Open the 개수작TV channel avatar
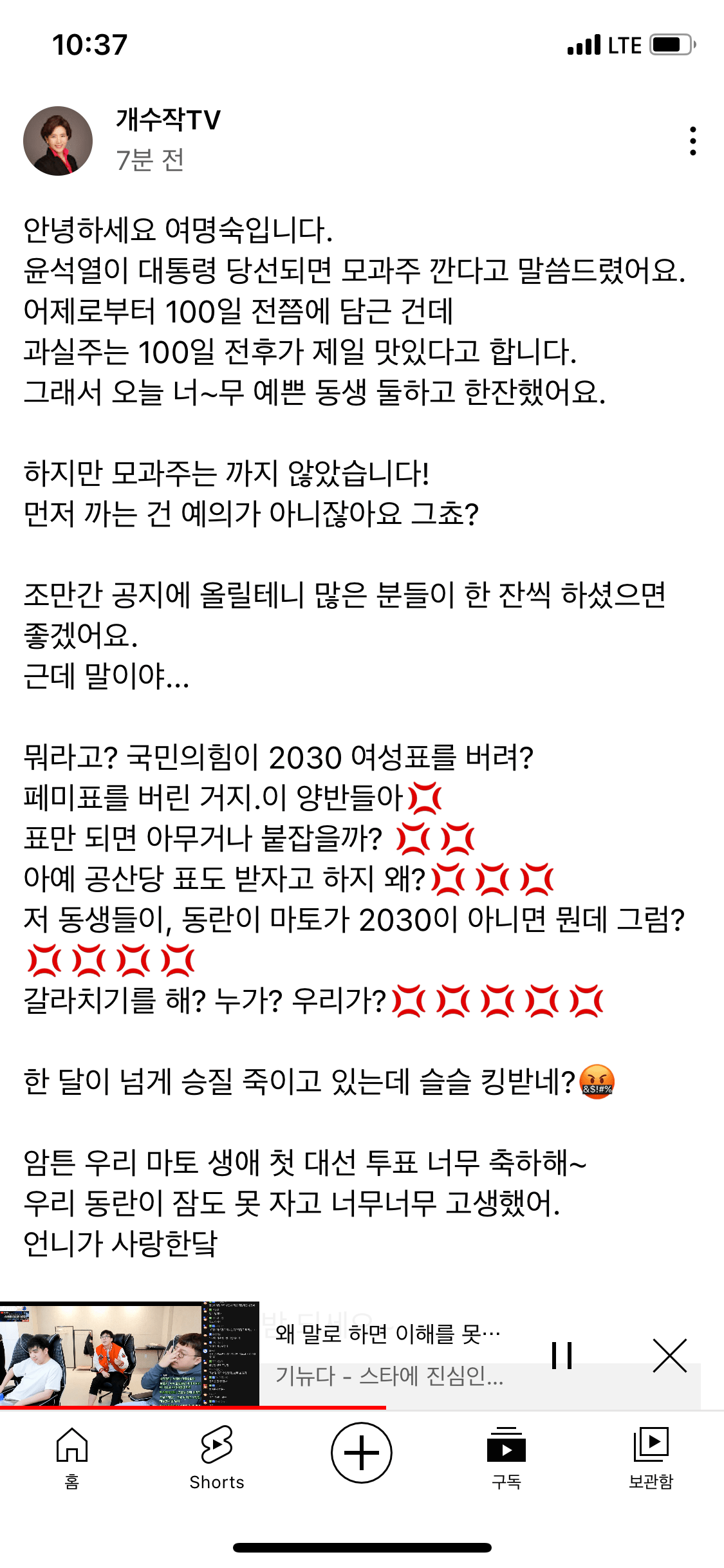Image resolution: width=724 pixels, height=1568 pixels. [x=58, y=141]
